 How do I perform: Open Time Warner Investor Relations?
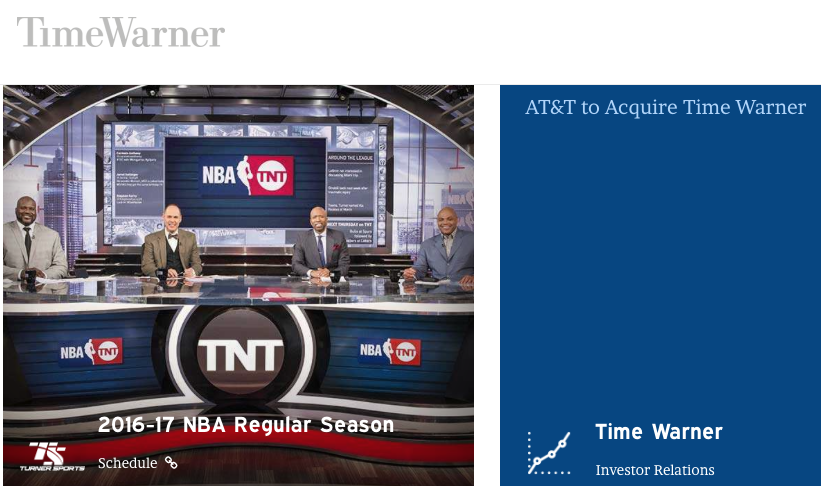click(655, 469)
